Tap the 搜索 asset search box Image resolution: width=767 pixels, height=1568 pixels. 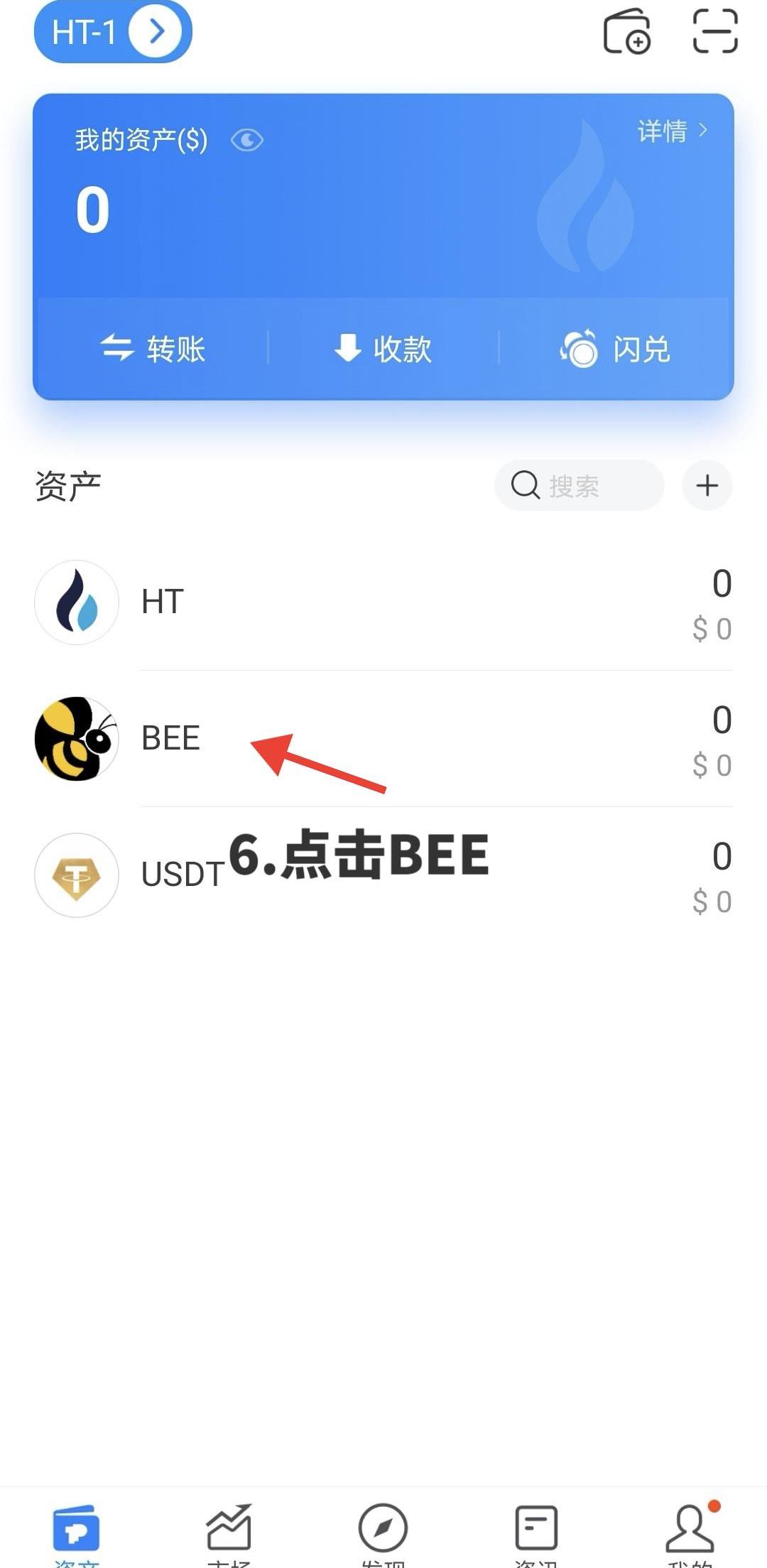pyautogui.click(x=579, y=486)
